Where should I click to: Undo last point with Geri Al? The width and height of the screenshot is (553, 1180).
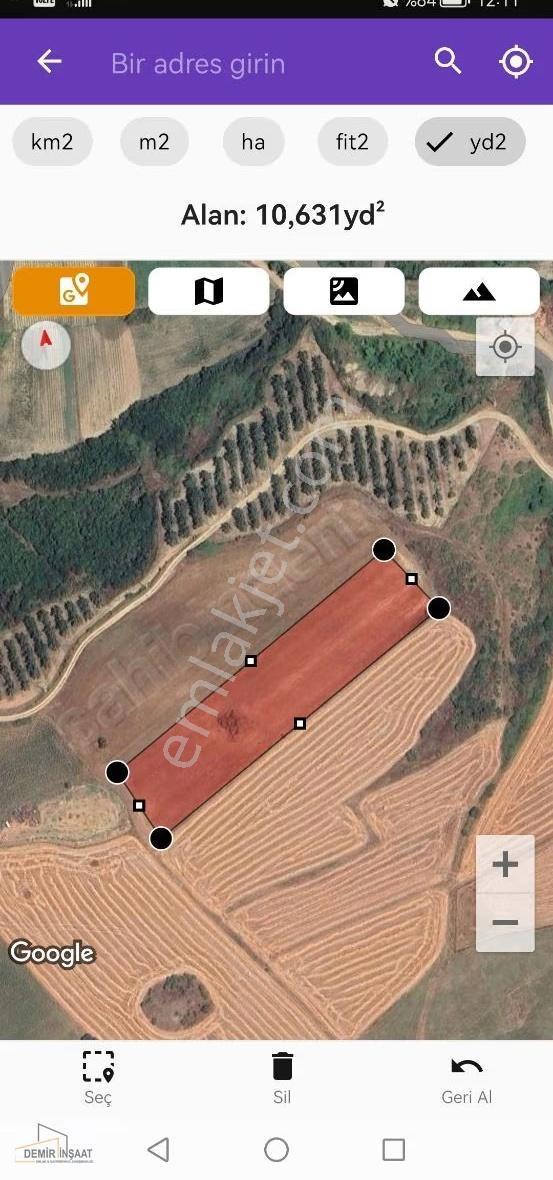pyautogui.click(x=466, y=1078)
